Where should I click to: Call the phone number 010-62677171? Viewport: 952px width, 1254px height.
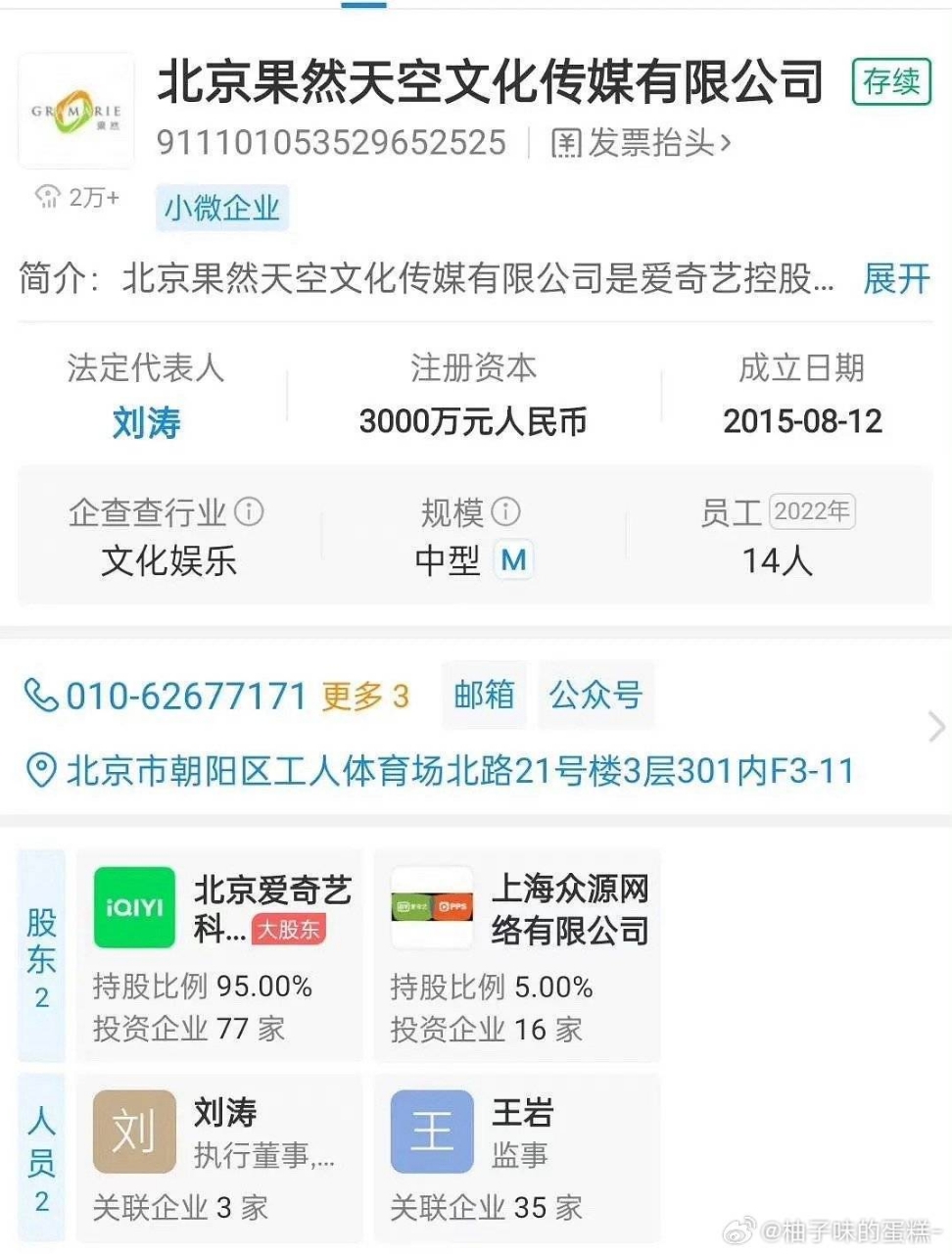(186, 696)
